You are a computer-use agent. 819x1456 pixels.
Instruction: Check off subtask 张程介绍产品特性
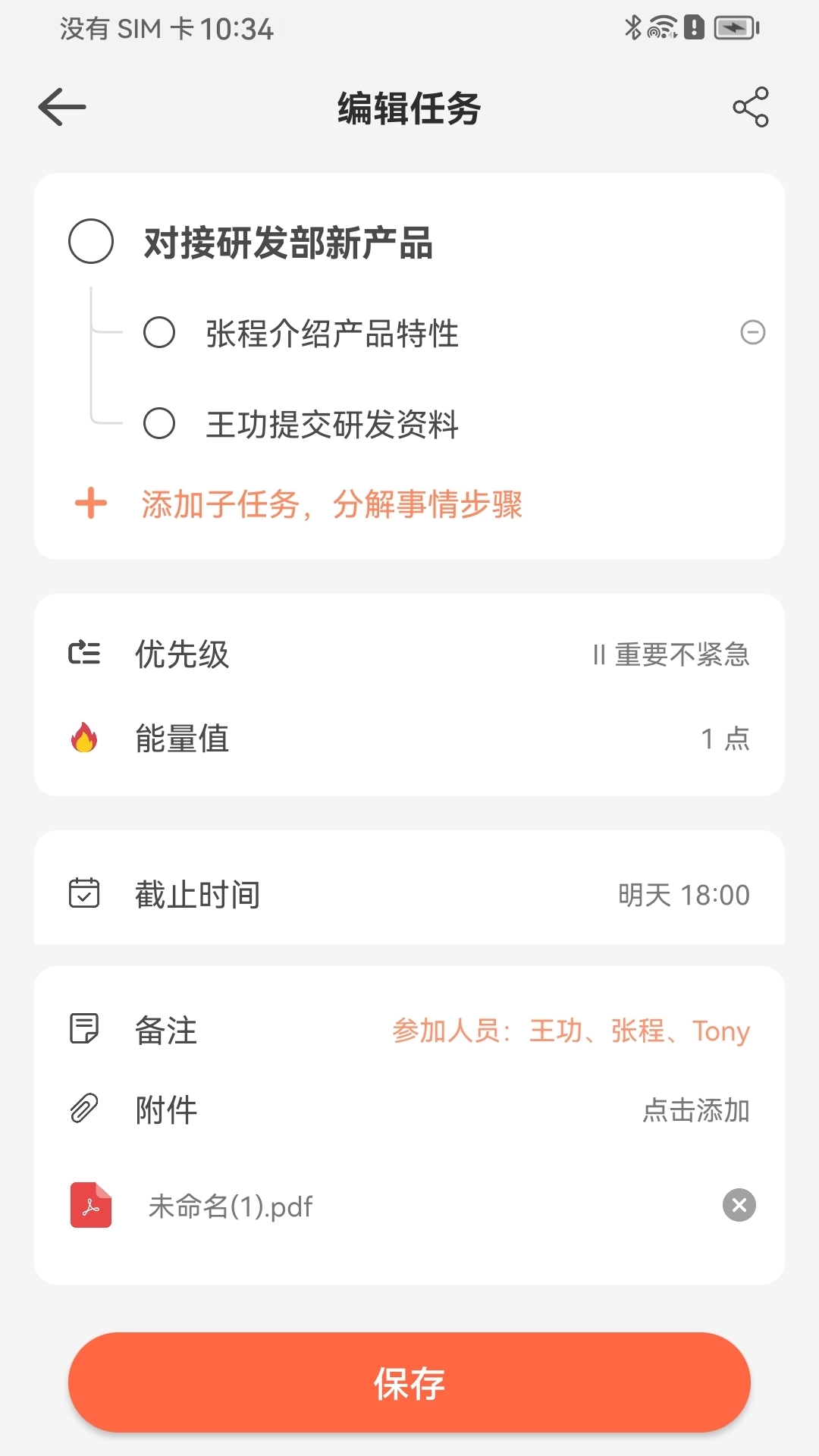coord(159,332)
